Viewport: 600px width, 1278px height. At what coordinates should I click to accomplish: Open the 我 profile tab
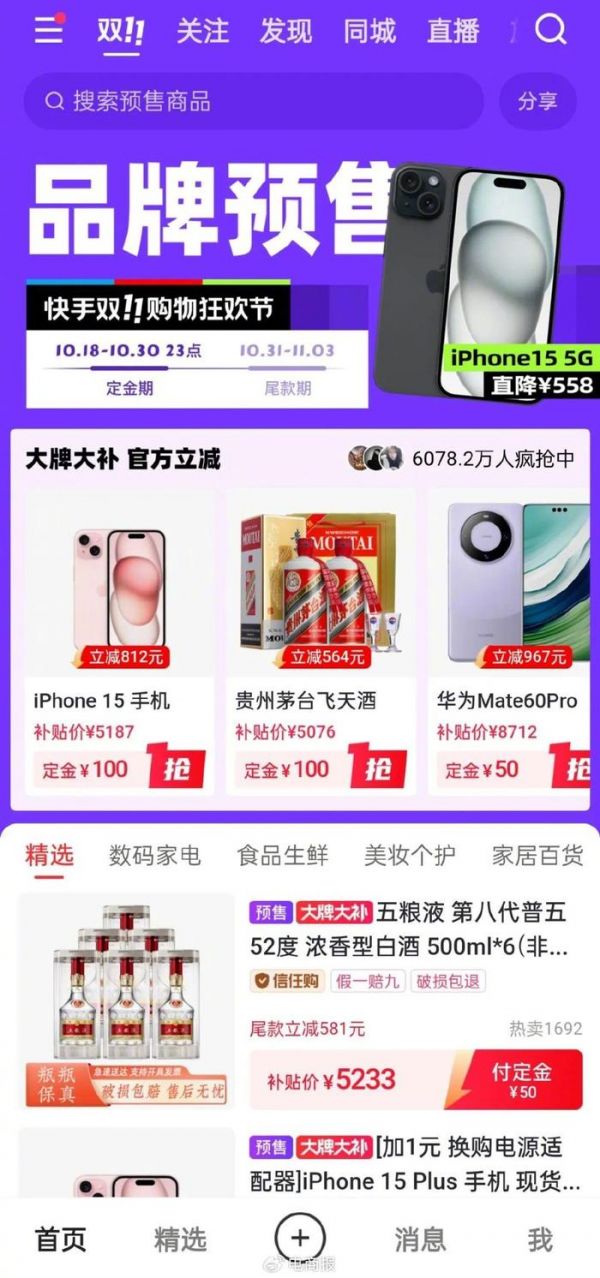(540, 1240)
